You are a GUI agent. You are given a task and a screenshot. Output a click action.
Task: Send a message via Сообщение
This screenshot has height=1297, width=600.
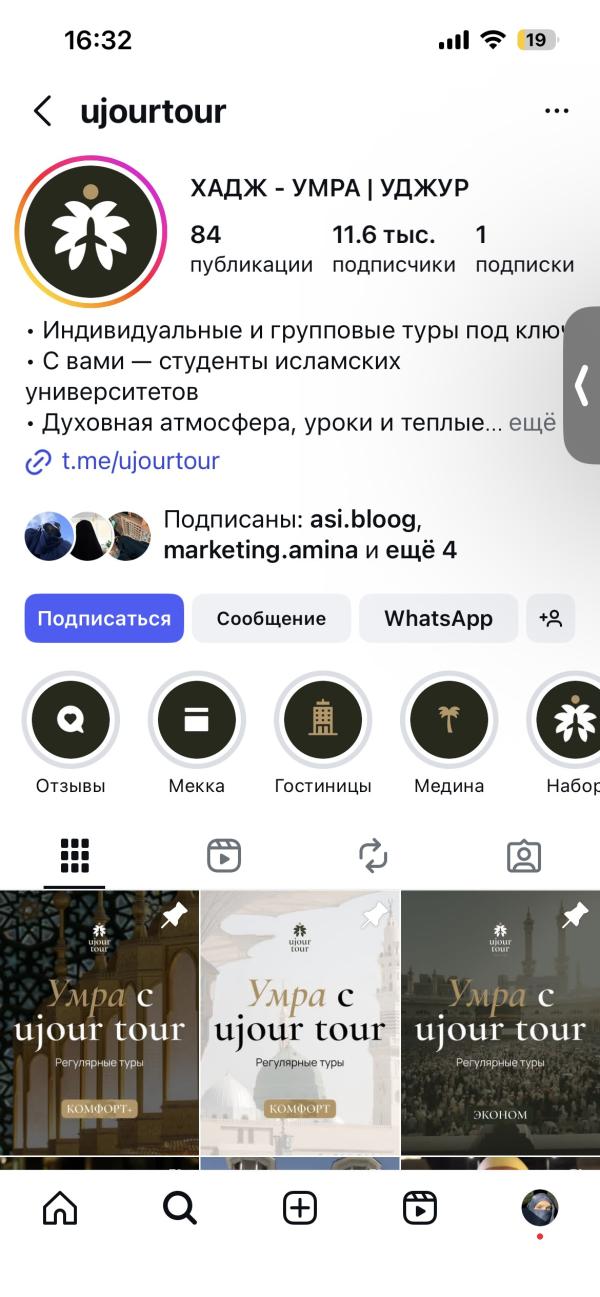(x=271, y=618)
